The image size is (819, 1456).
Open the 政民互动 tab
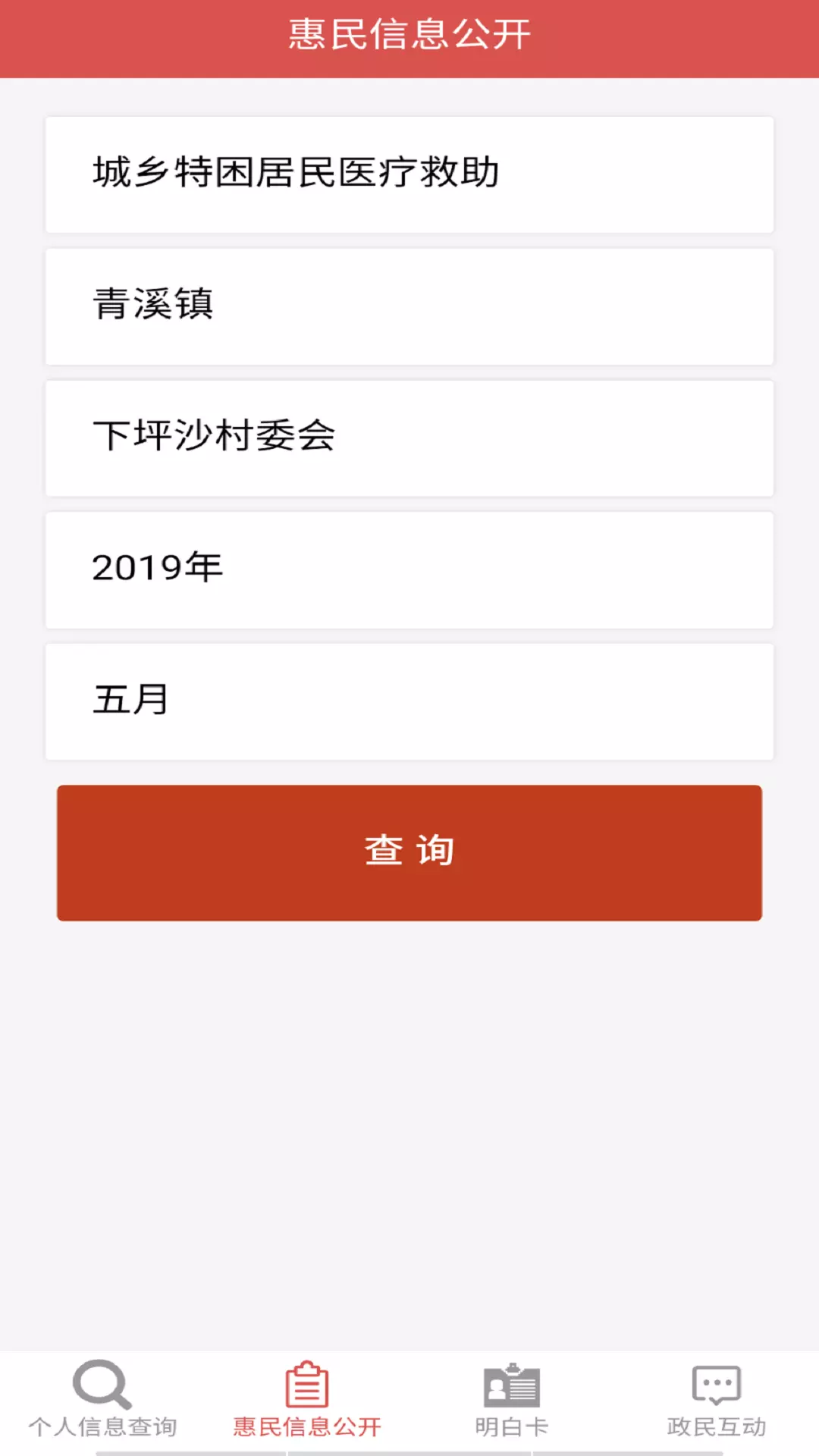coord(717,1400)
